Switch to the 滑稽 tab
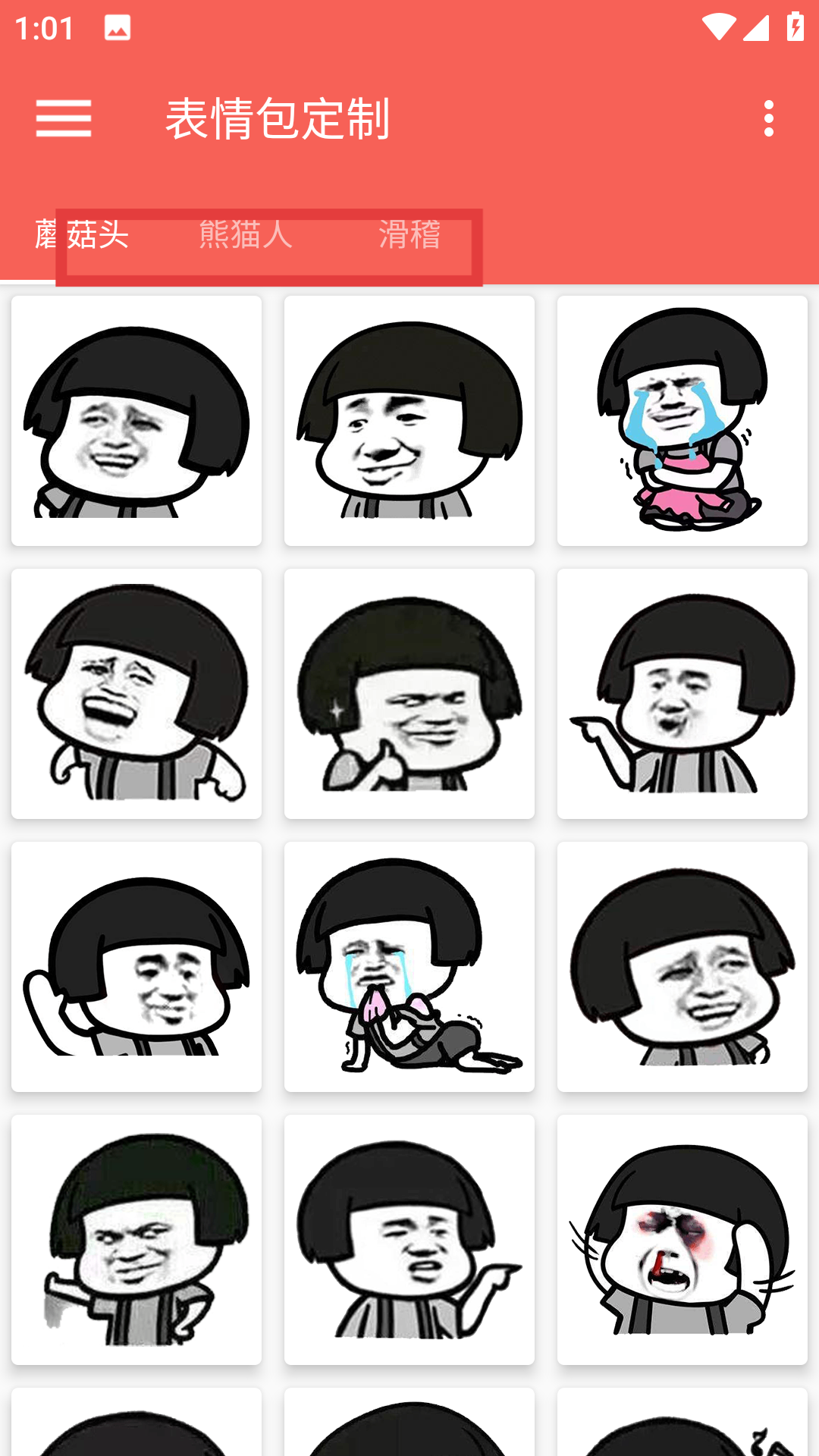 pos(409,234)
